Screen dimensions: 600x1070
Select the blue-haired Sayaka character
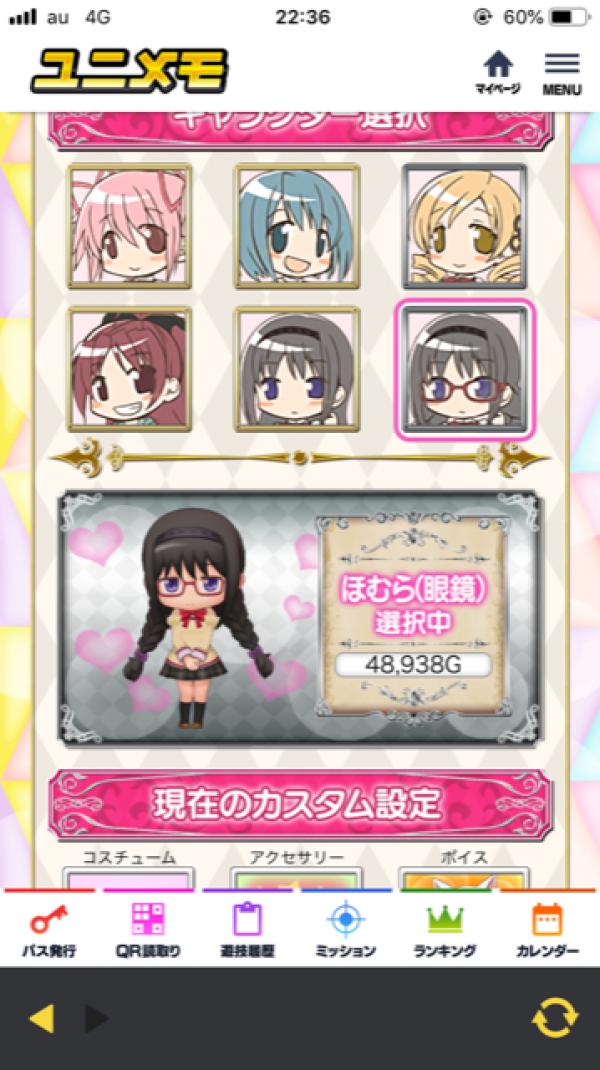pyautogui.click(x=297, y=226)
